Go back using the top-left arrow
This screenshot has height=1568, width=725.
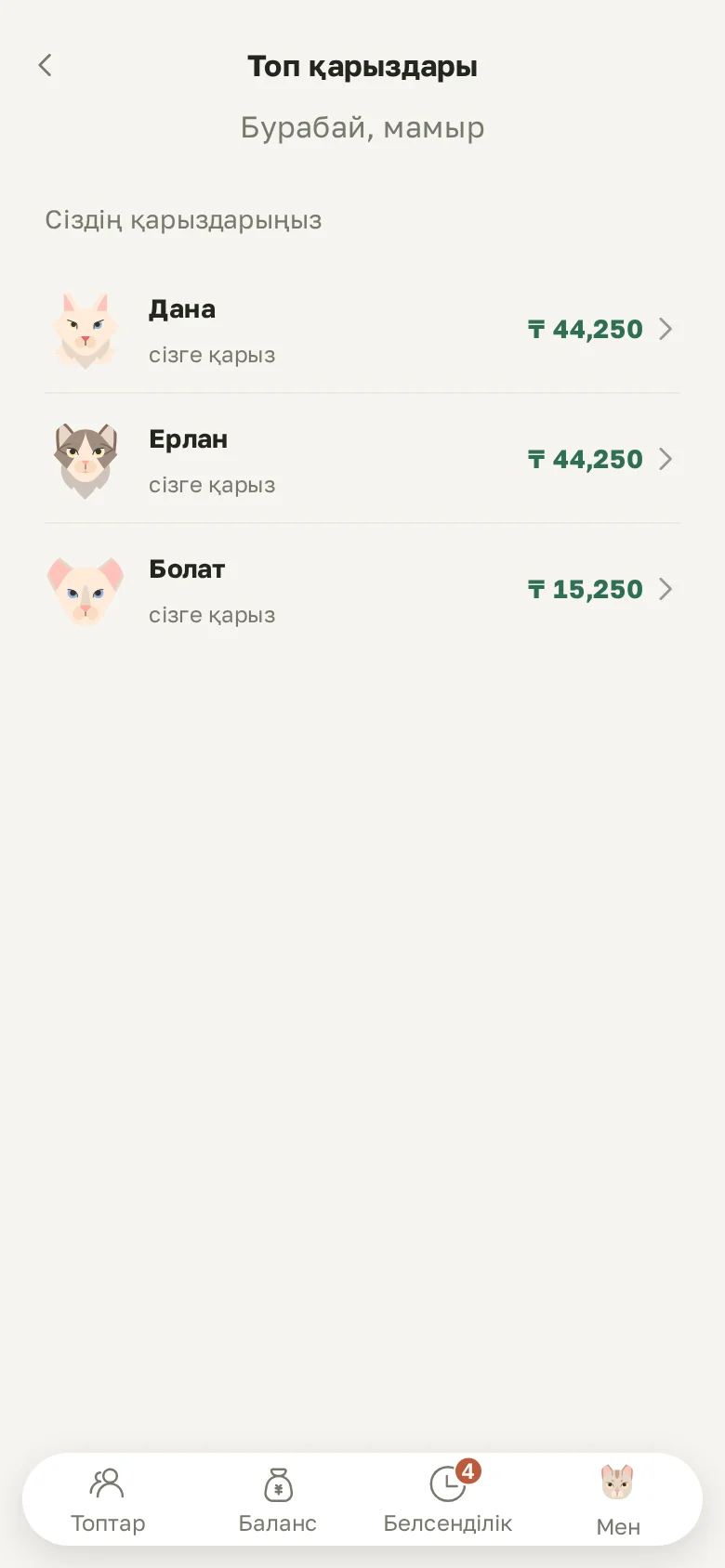tap(45, 65)
